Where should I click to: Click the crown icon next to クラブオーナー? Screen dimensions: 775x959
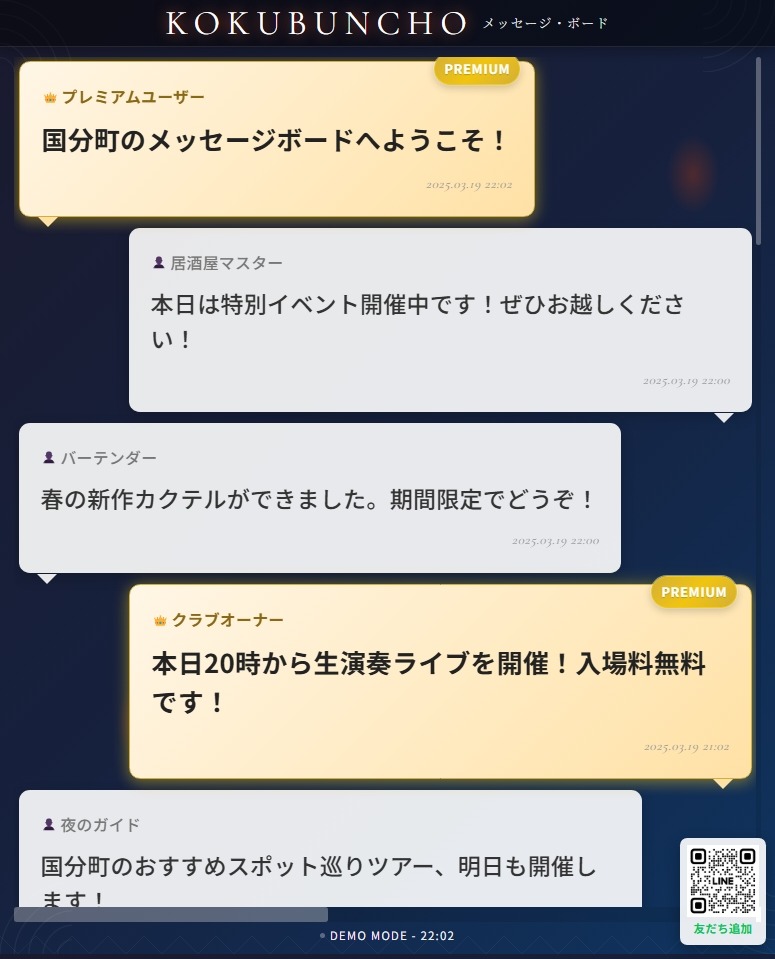[x=158, y=620]
